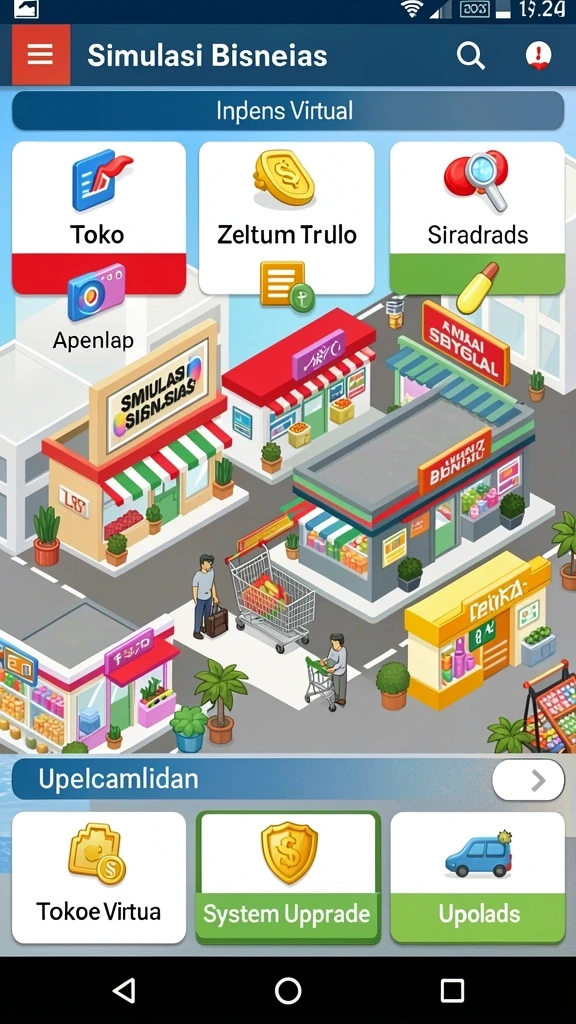The height and width of the screenshot is (1024, 576).
Task: Select the Zeltum Trullo card
Action: point(287,218)
